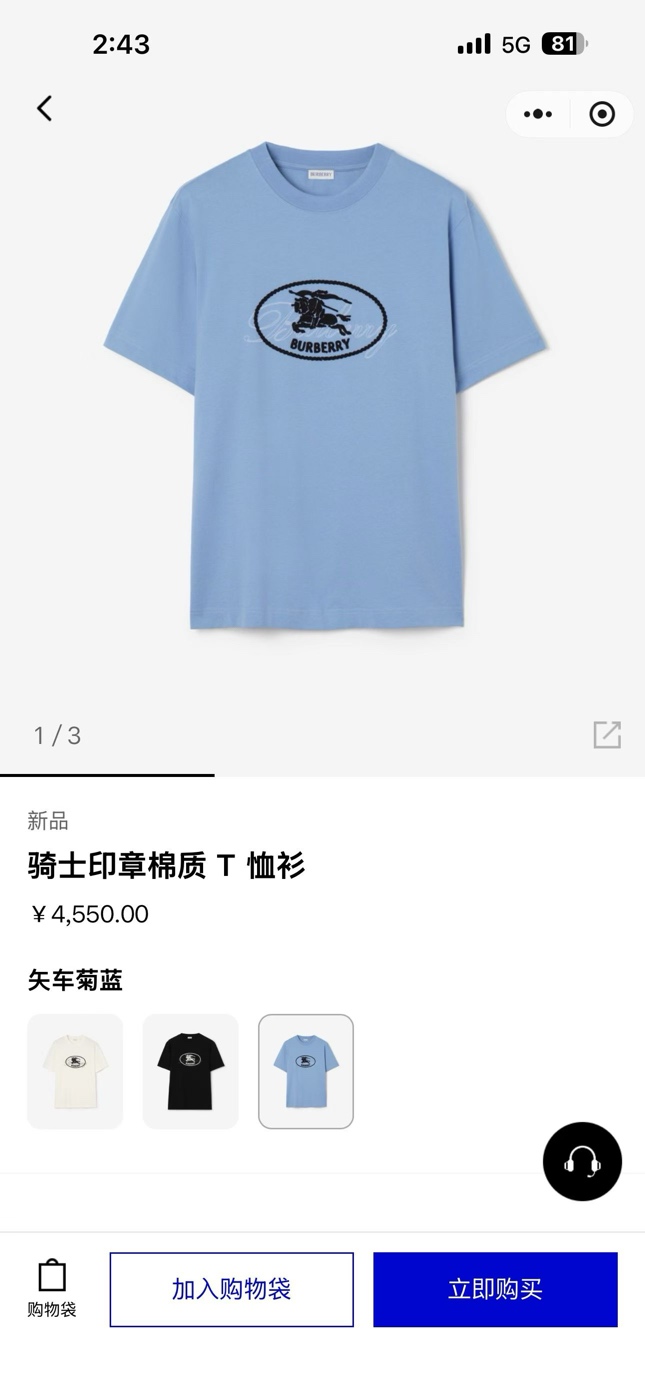This screenshot has height=1398, width=645.
Task: Choose the black T-shirt color option
Action: pos(190,1071)
